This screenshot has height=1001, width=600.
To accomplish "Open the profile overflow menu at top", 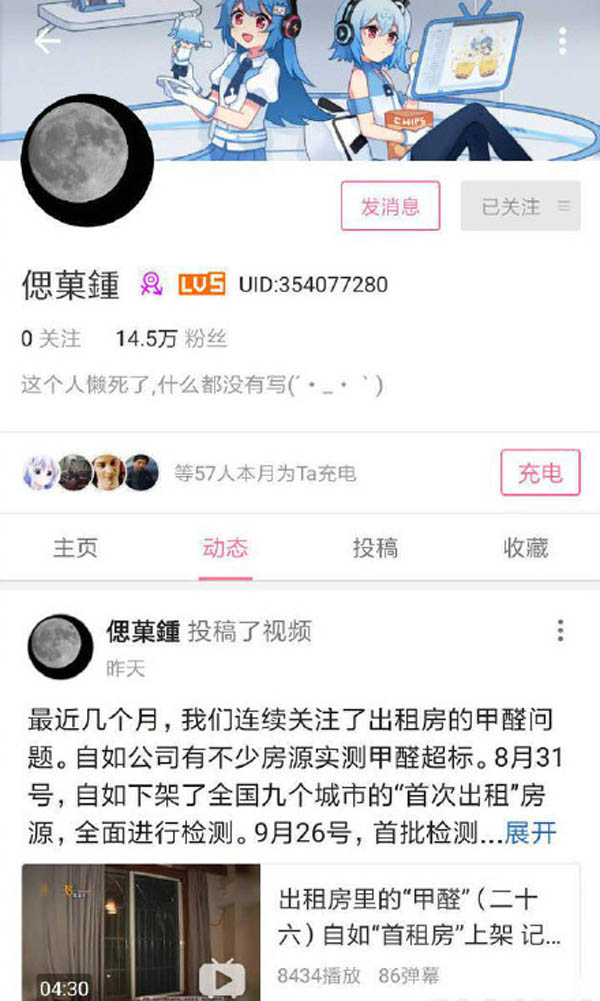I will coord(563,41).
